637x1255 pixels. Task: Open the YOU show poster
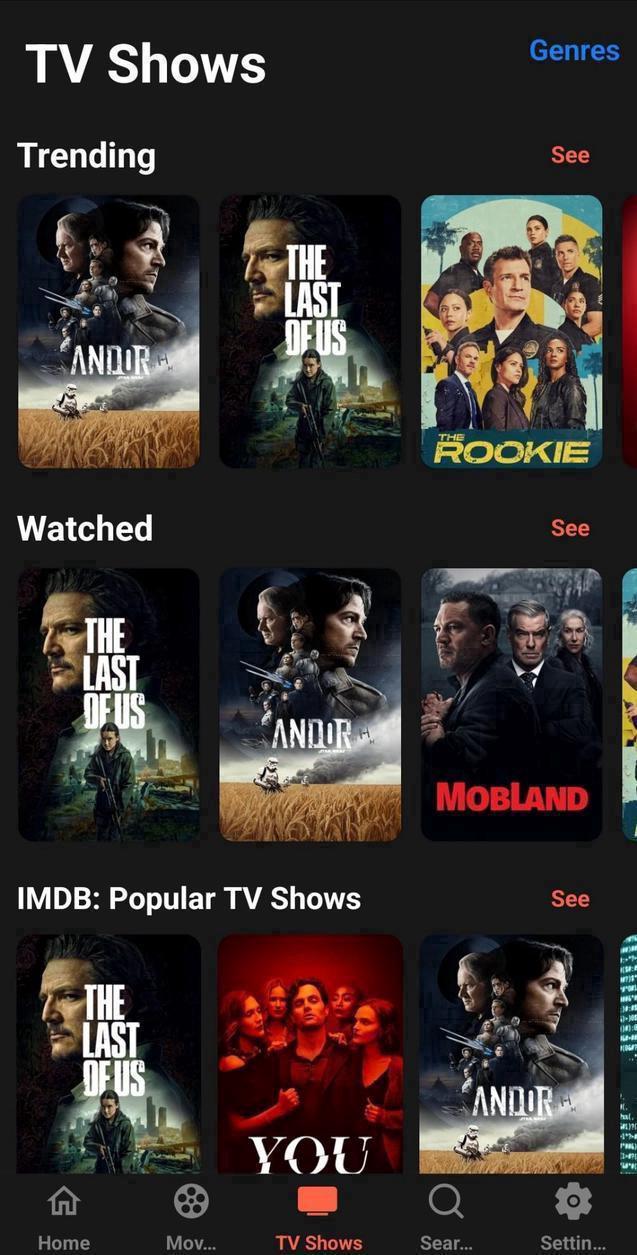pos(310,1052)
